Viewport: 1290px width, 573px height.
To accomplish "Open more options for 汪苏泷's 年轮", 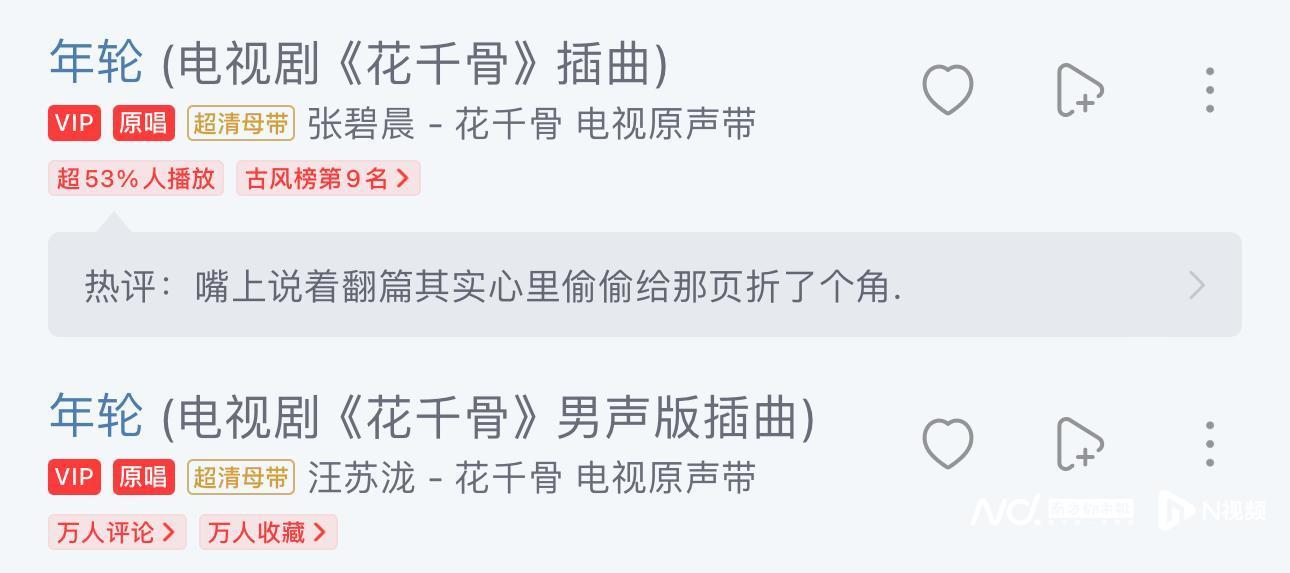I will tap(1210, 443).
